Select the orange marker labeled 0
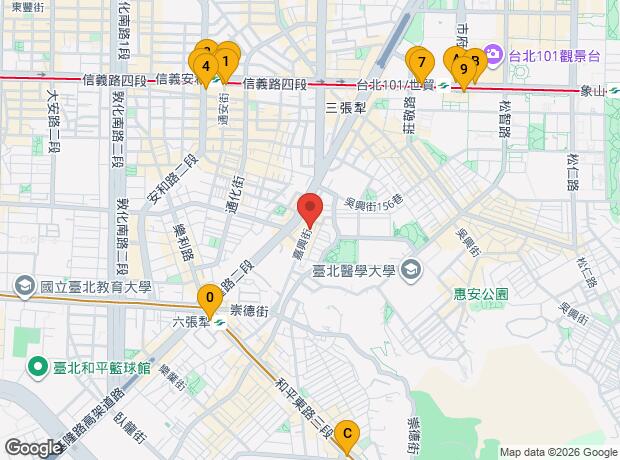The height and width of the screenshot is (460, 620). pos(209,298)
